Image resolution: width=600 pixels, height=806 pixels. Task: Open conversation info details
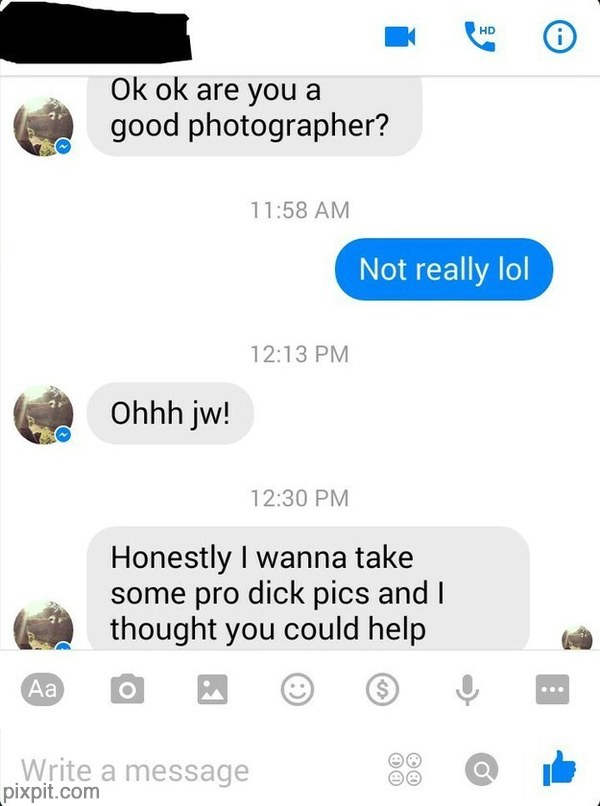click(x=559, y=37)
